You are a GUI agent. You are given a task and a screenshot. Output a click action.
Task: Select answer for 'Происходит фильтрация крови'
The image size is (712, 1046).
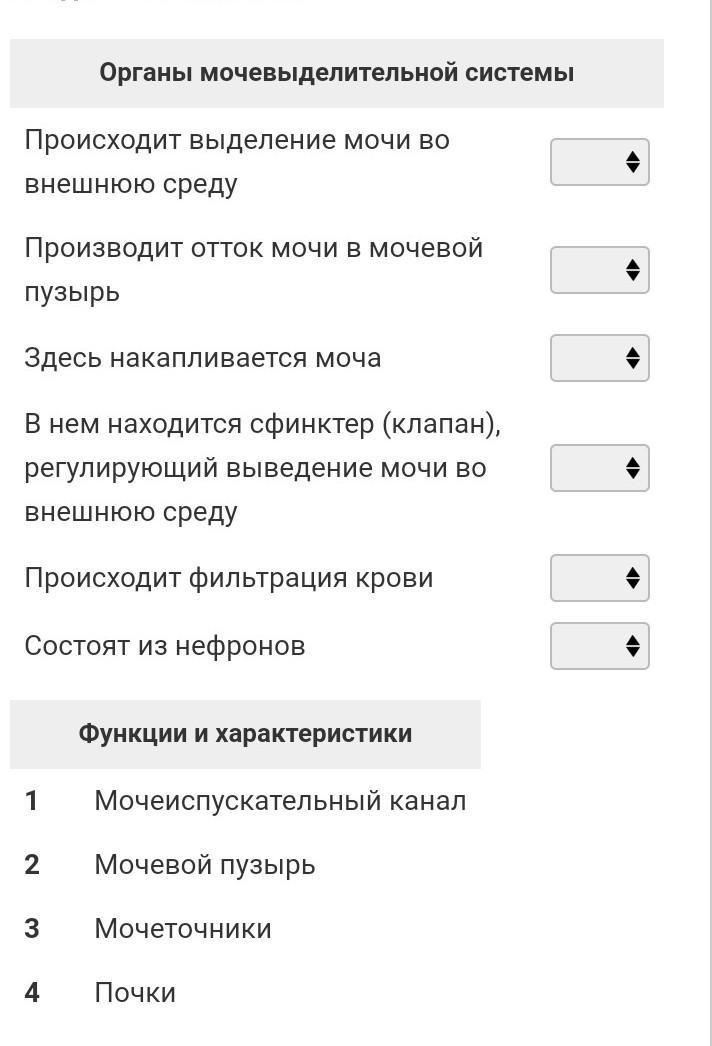(x=600, y=578)
